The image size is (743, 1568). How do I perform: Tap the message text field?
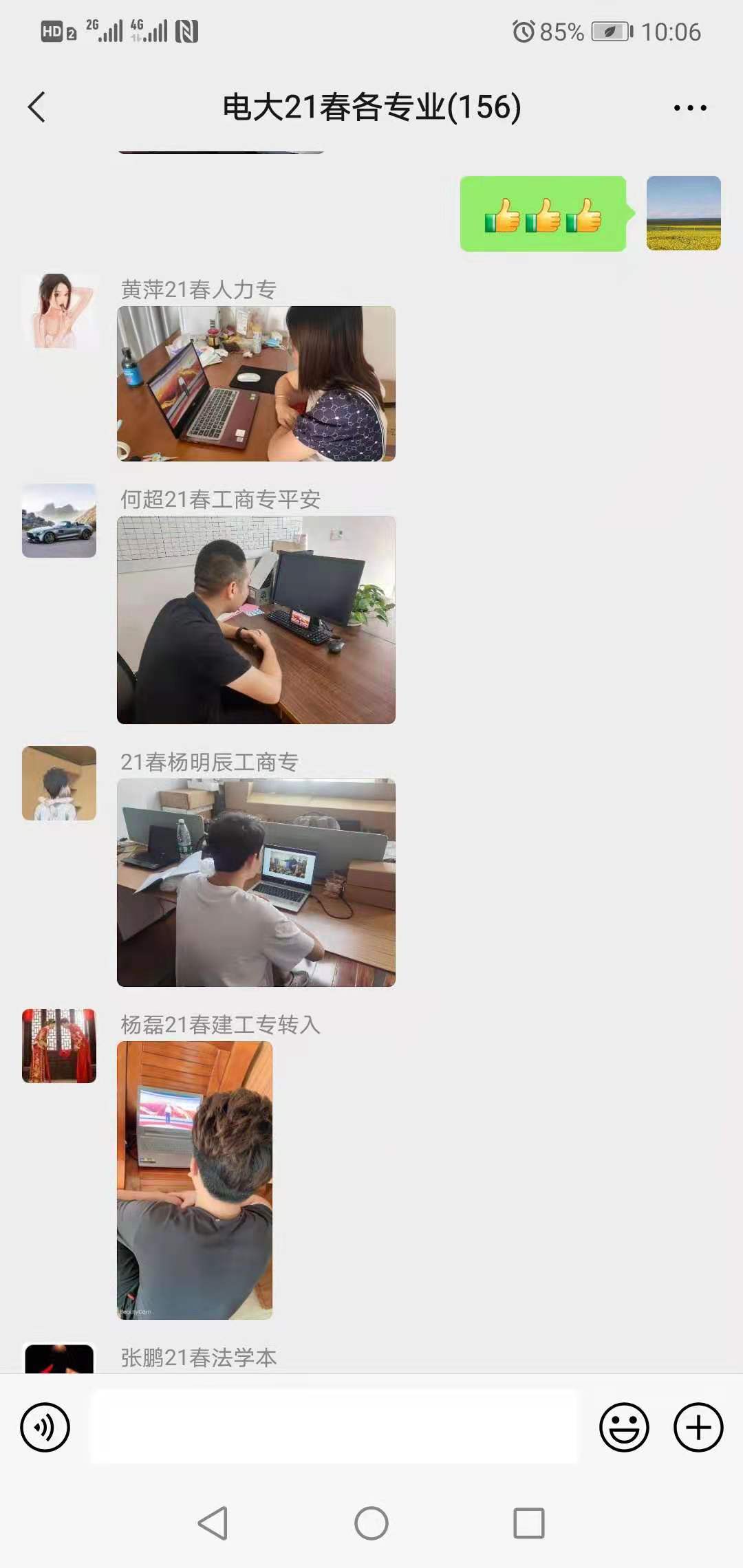[334, 1426]
